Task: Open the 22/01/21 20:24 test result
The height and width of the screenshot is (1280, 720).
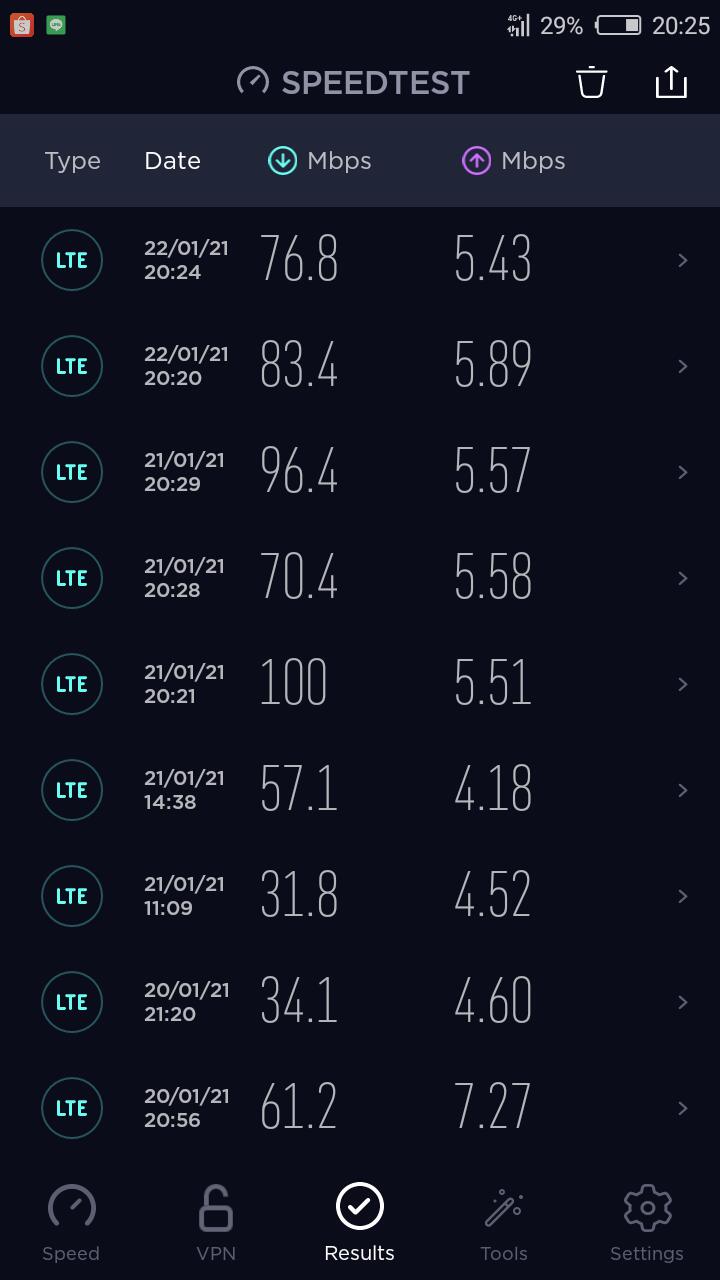Action: click(x=360, y=260)
